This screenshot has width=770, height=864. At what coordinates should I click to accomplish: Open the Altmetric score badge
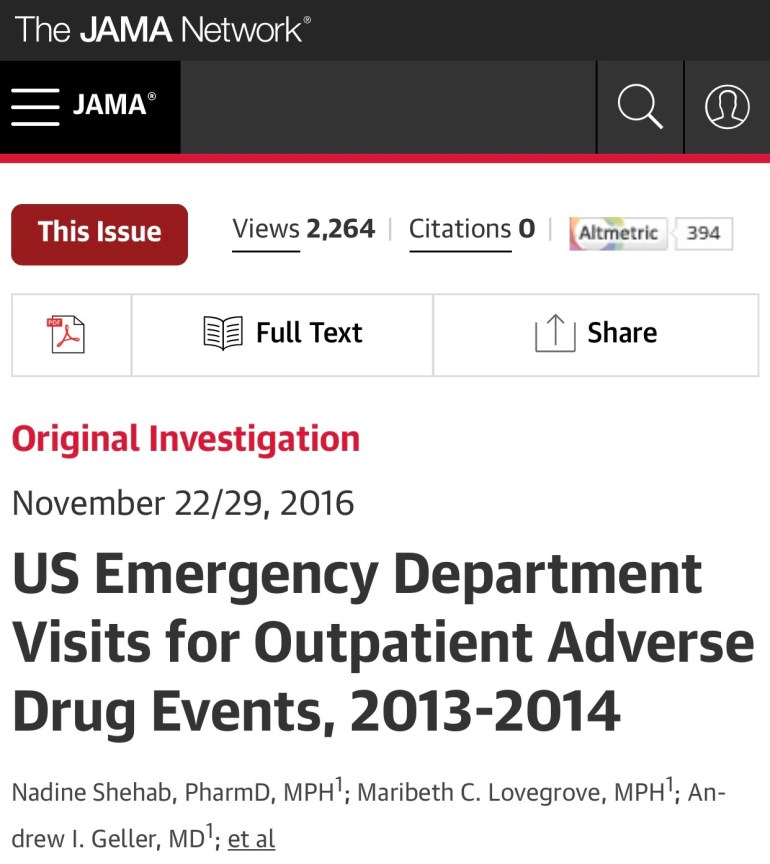click(x=651, y=233)
